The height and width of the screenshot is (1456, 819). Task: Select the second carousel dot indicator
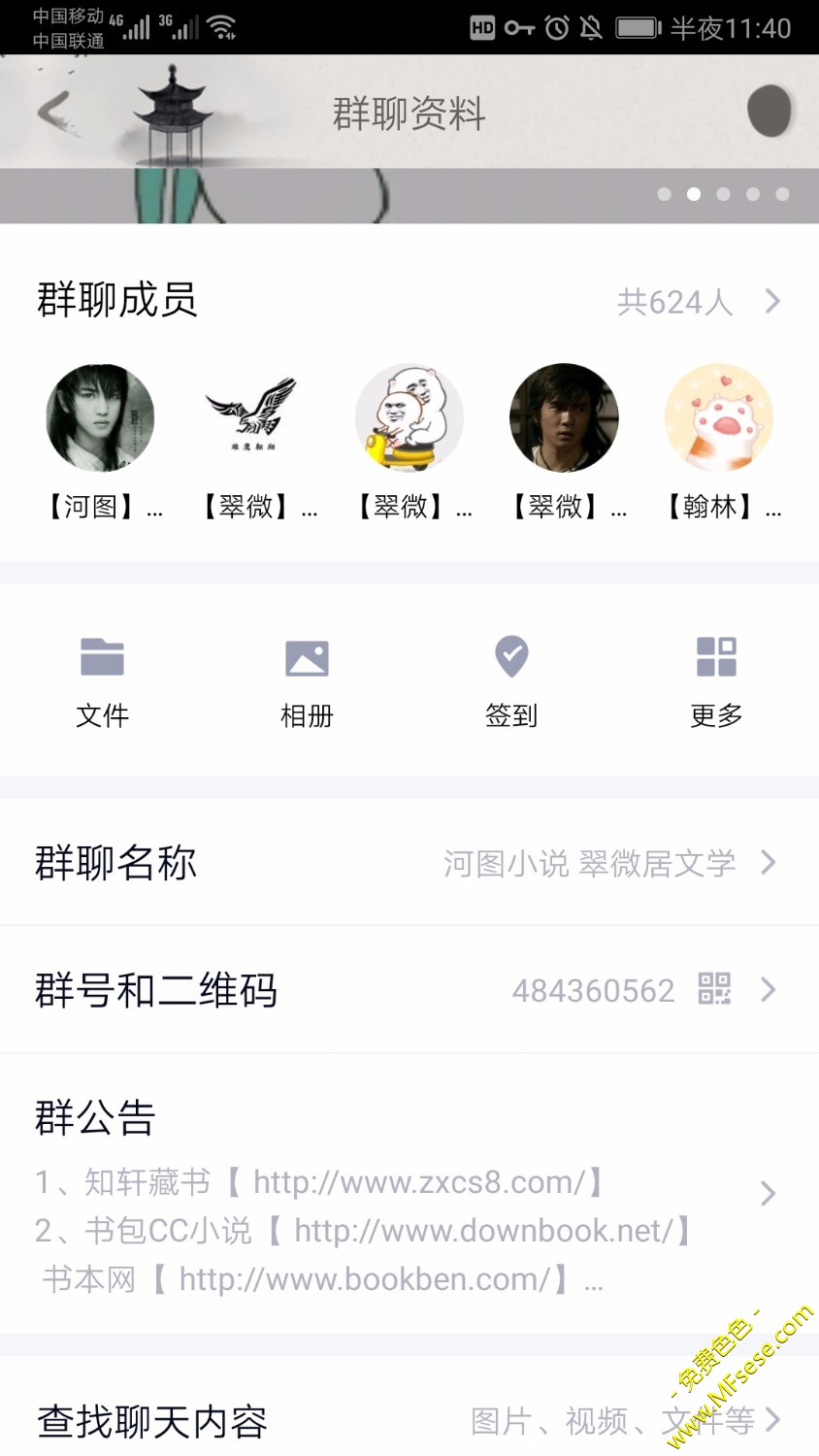(693, 194)
